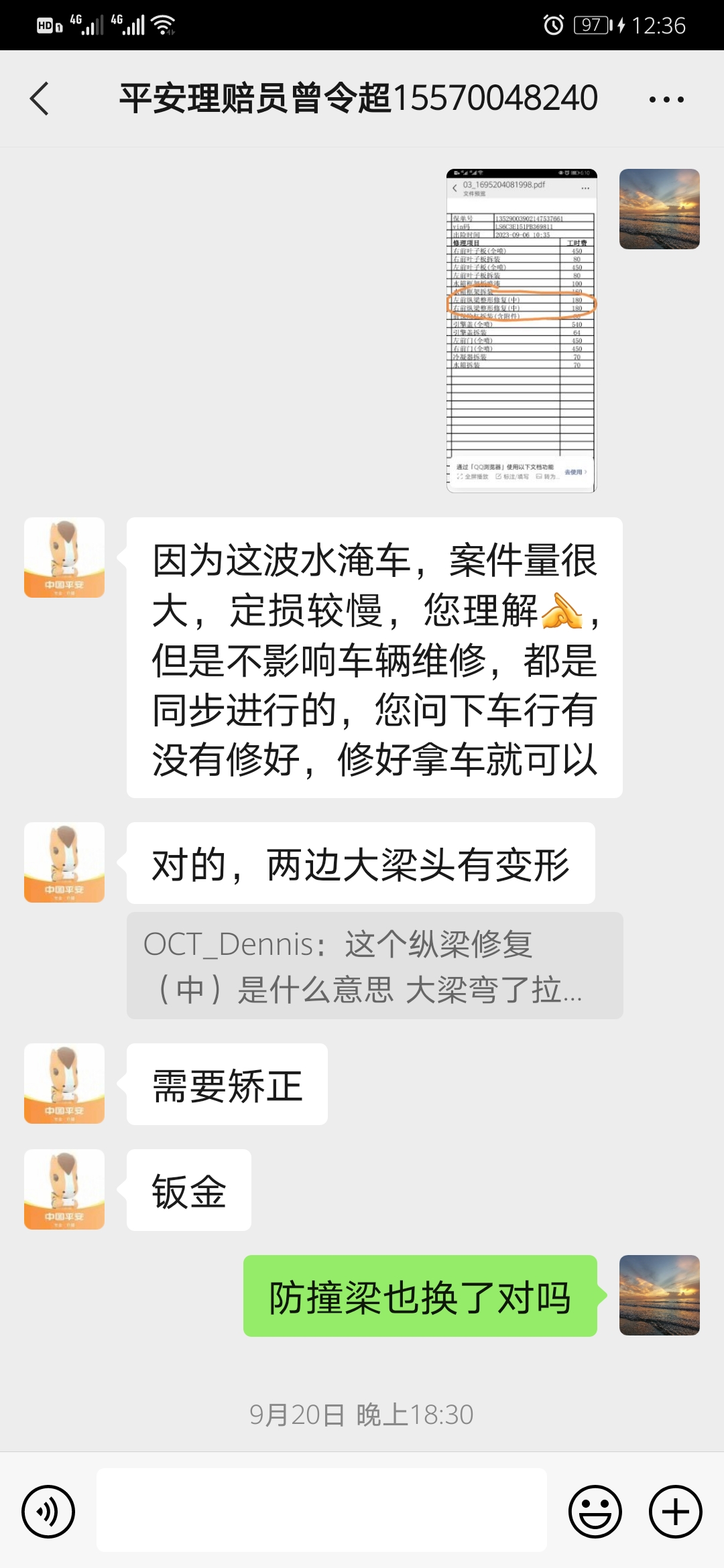Open the emoji picker
724x1568 pixels.
[595, 1511]
